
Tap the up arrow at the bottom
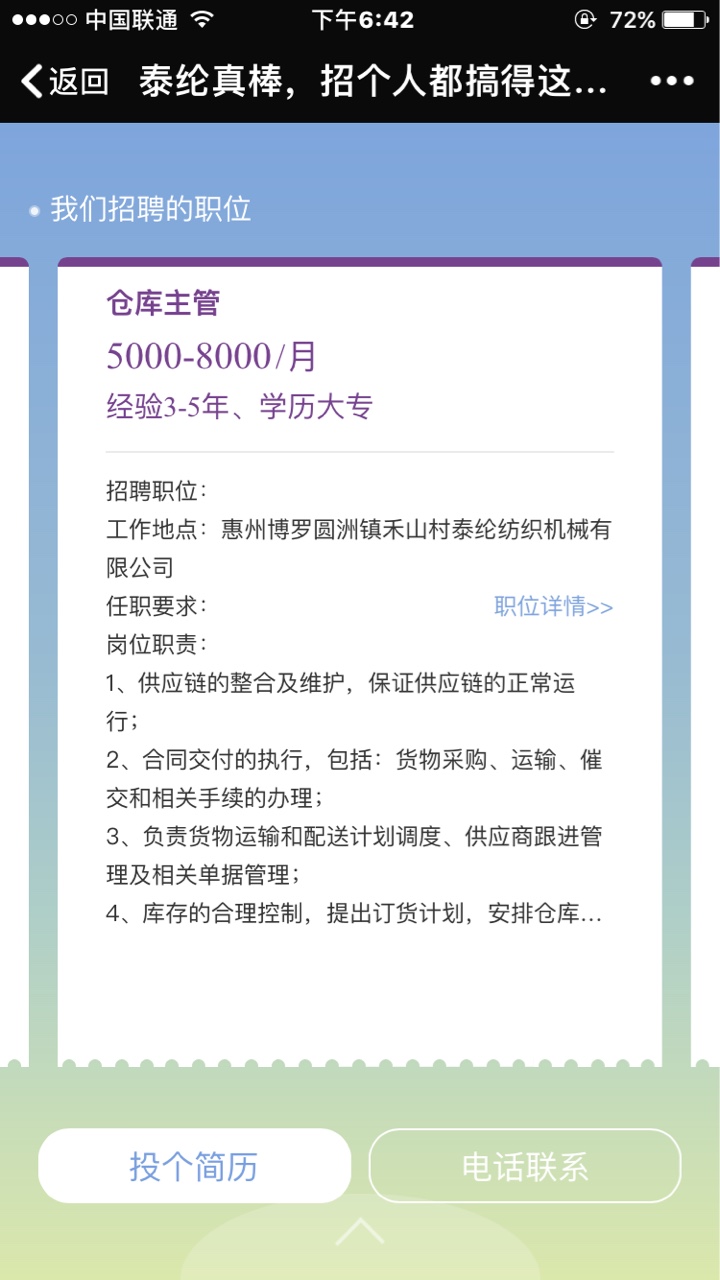pyautogui.click(x=360, y=1231)
